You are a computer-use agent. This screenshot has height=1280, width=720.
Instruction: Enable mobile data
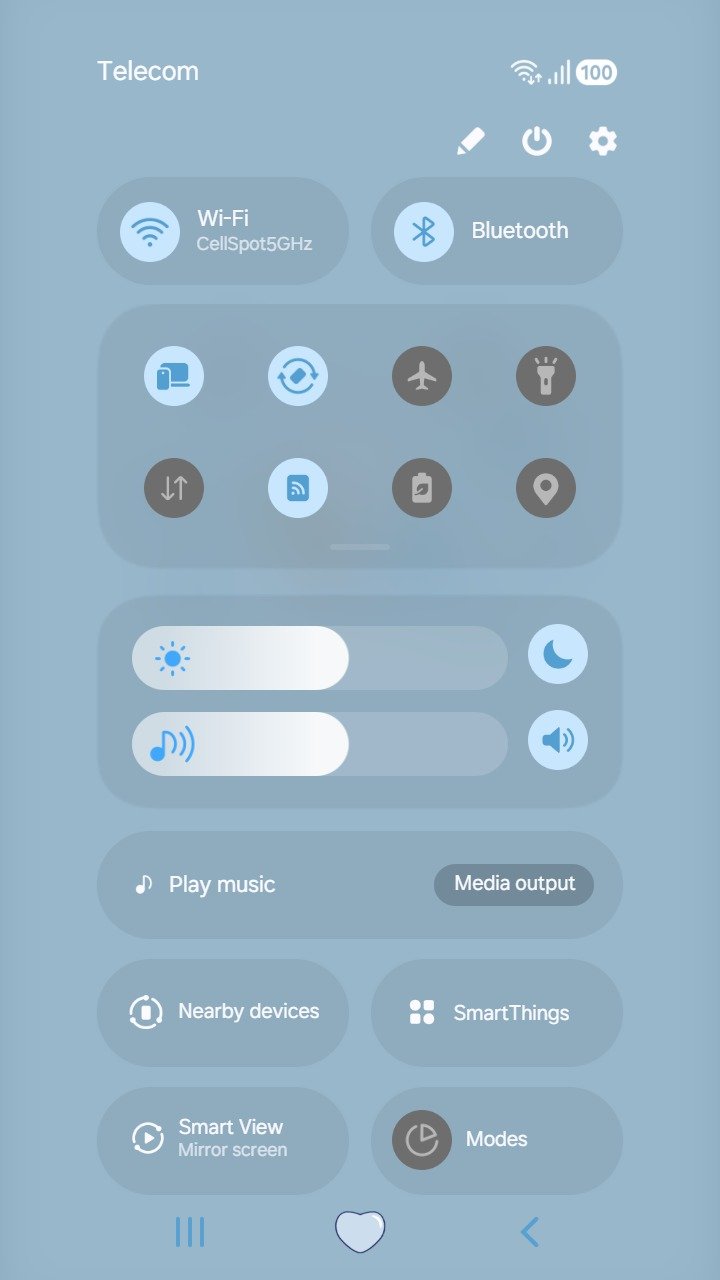(174, 489)
